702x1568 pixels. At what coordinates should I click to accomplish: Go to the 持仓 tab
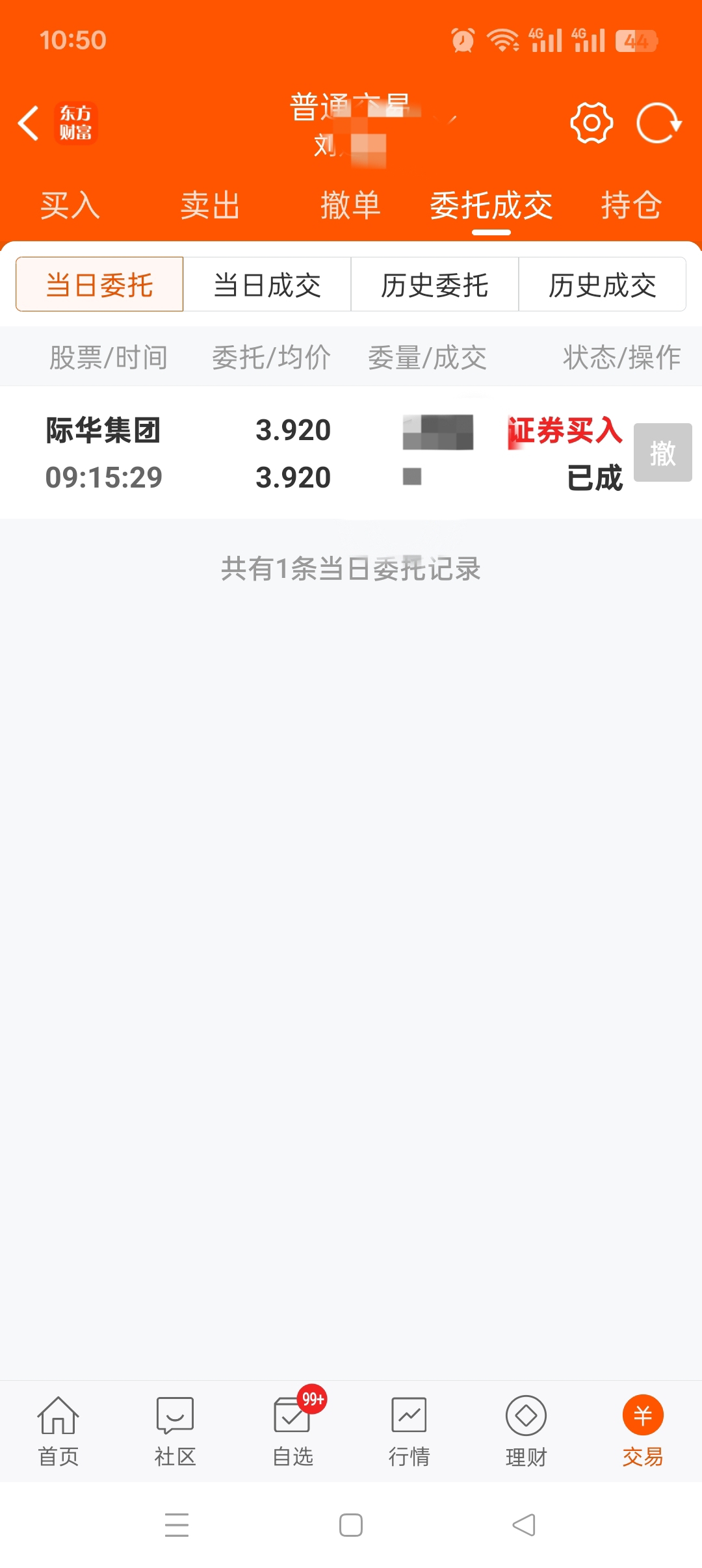click(x=631, y=206)
